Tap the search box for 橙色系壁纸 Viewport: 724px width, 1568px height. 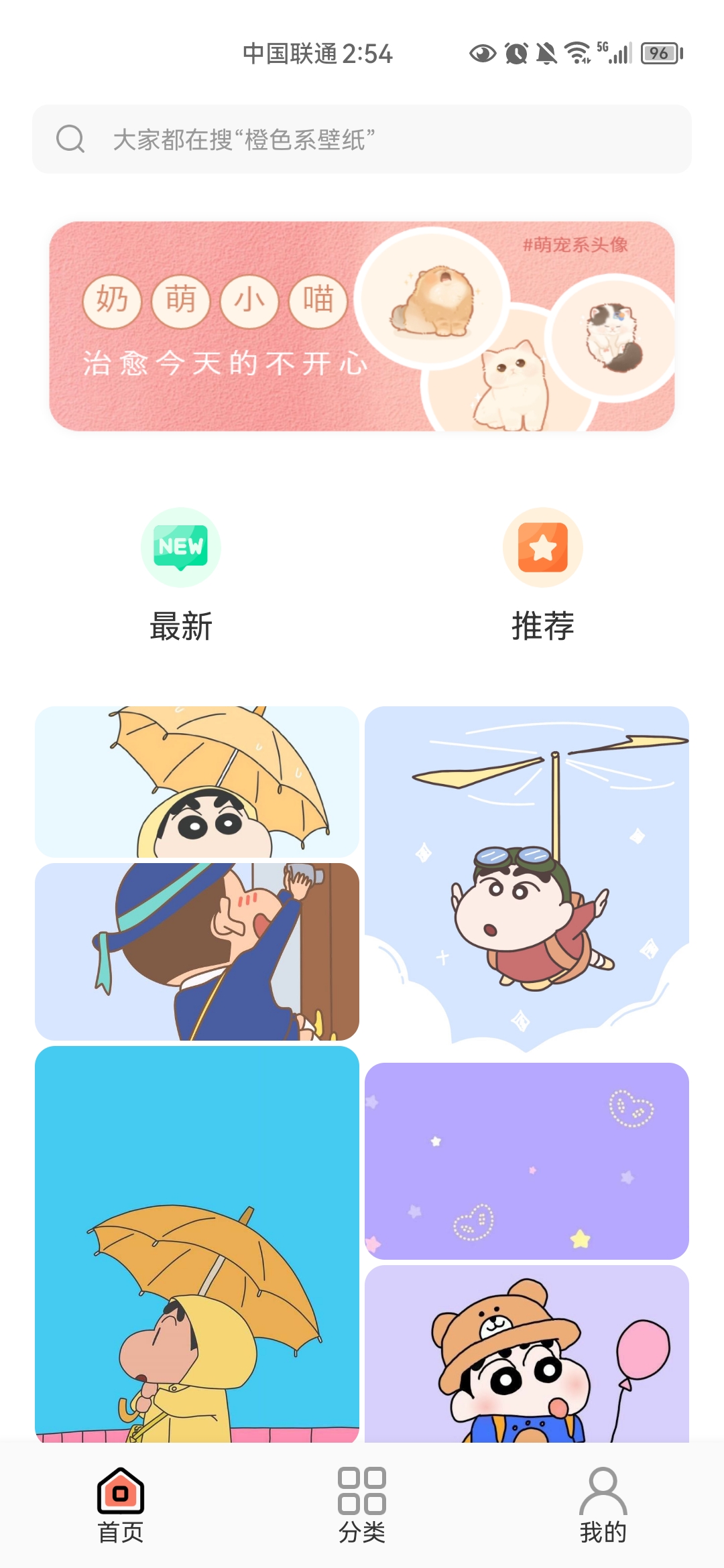tap(362, 139)
